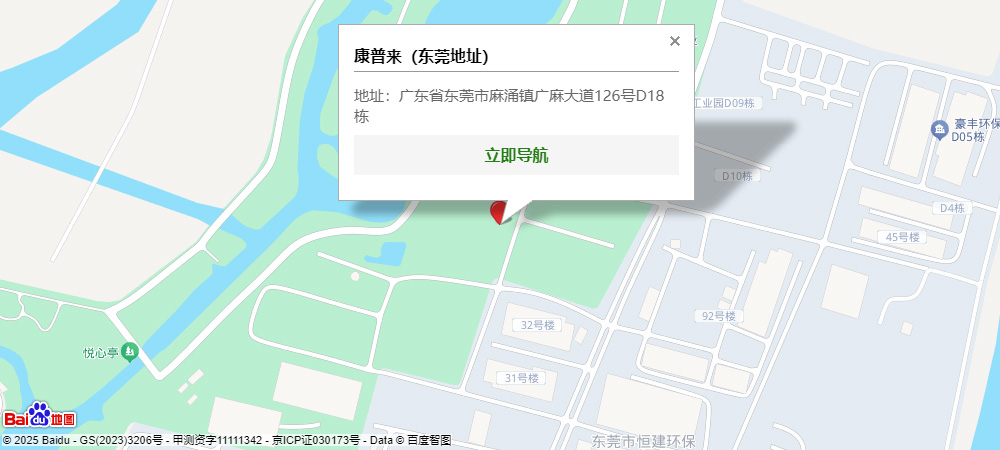
Task: Tap the red location marker on map
Action: click(498, 212)
